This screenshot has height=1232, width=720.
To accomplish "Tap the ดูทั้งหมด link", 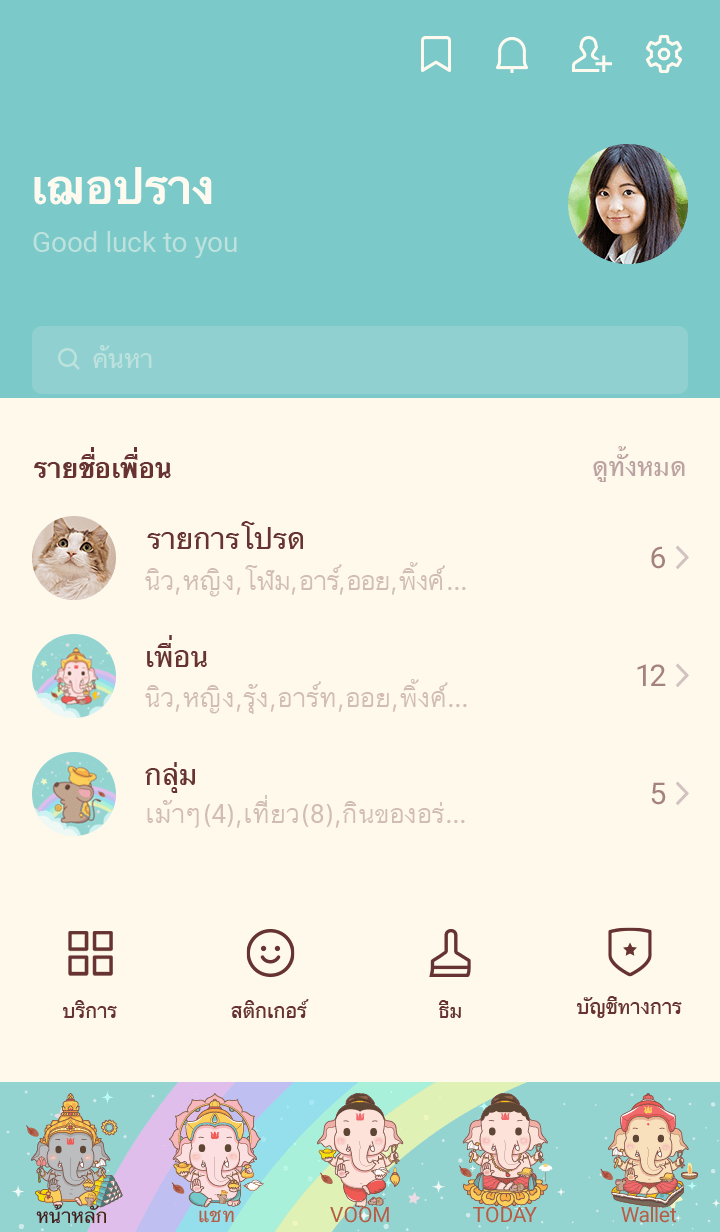I will (639, 468).
